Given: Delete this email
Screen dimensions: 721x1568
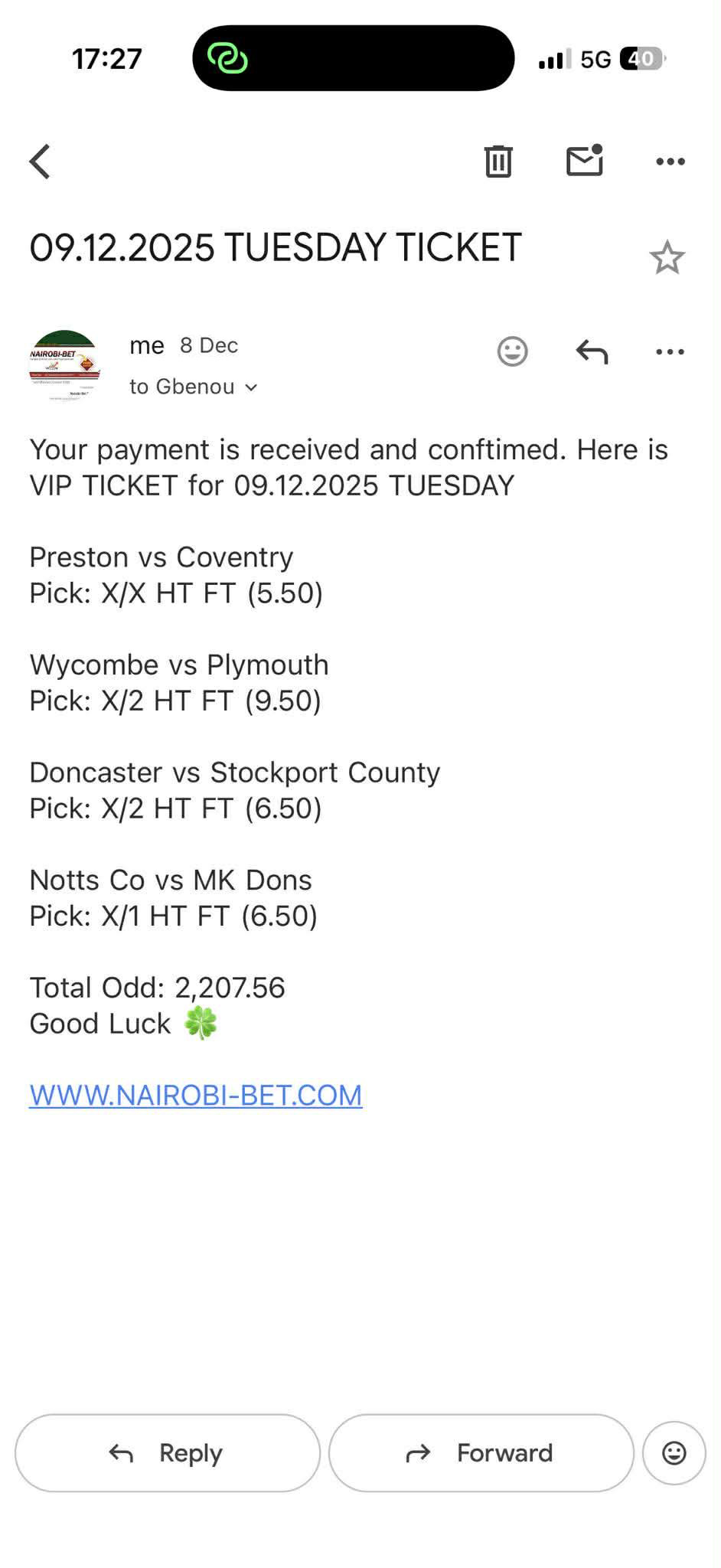Looking at the screenshot, I should [x=498, y=161].
